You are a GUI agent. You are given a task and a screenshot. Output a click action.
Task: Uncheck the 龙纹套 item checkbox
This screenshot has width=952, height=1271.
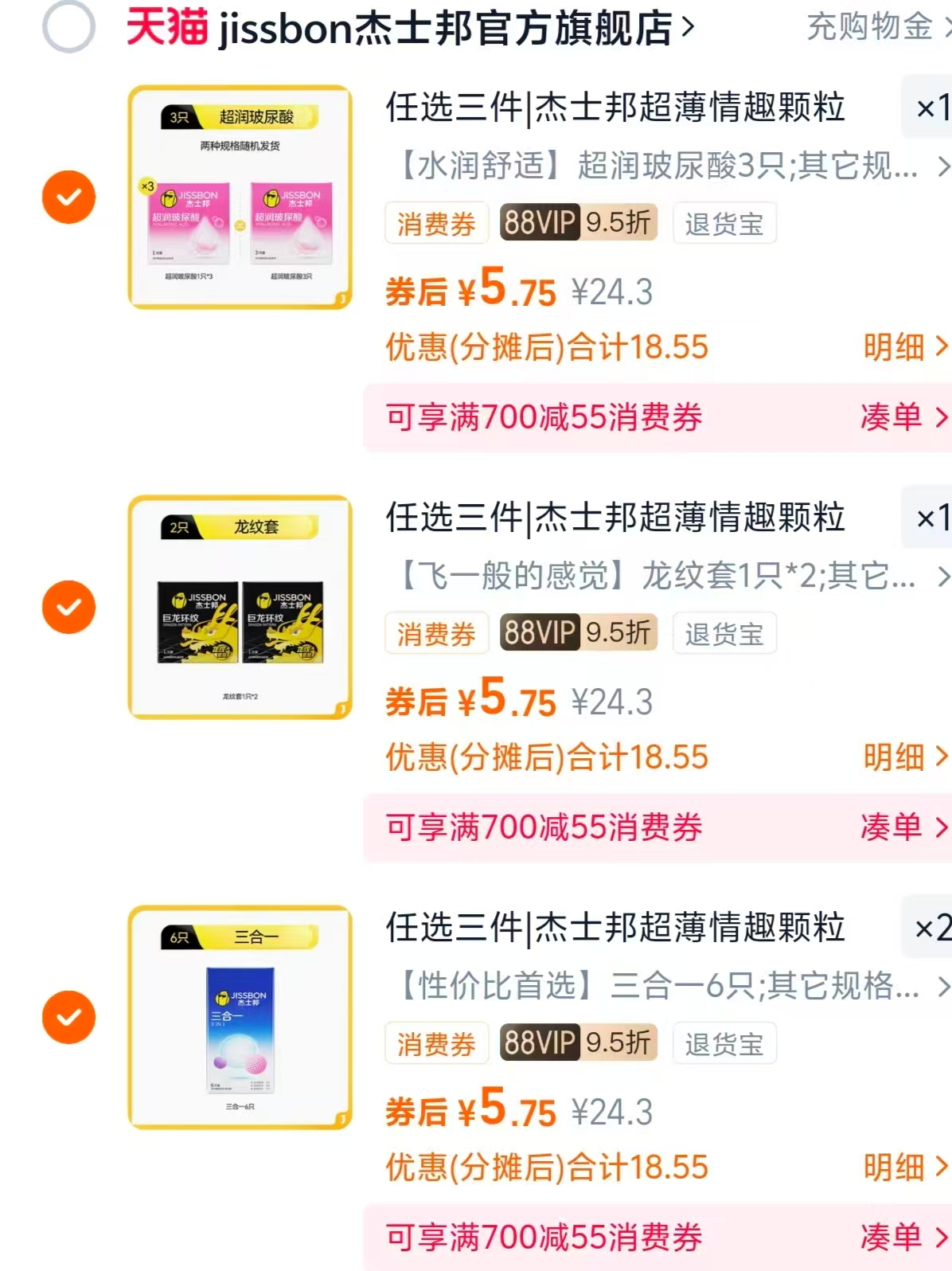click(x=69, y=608)
